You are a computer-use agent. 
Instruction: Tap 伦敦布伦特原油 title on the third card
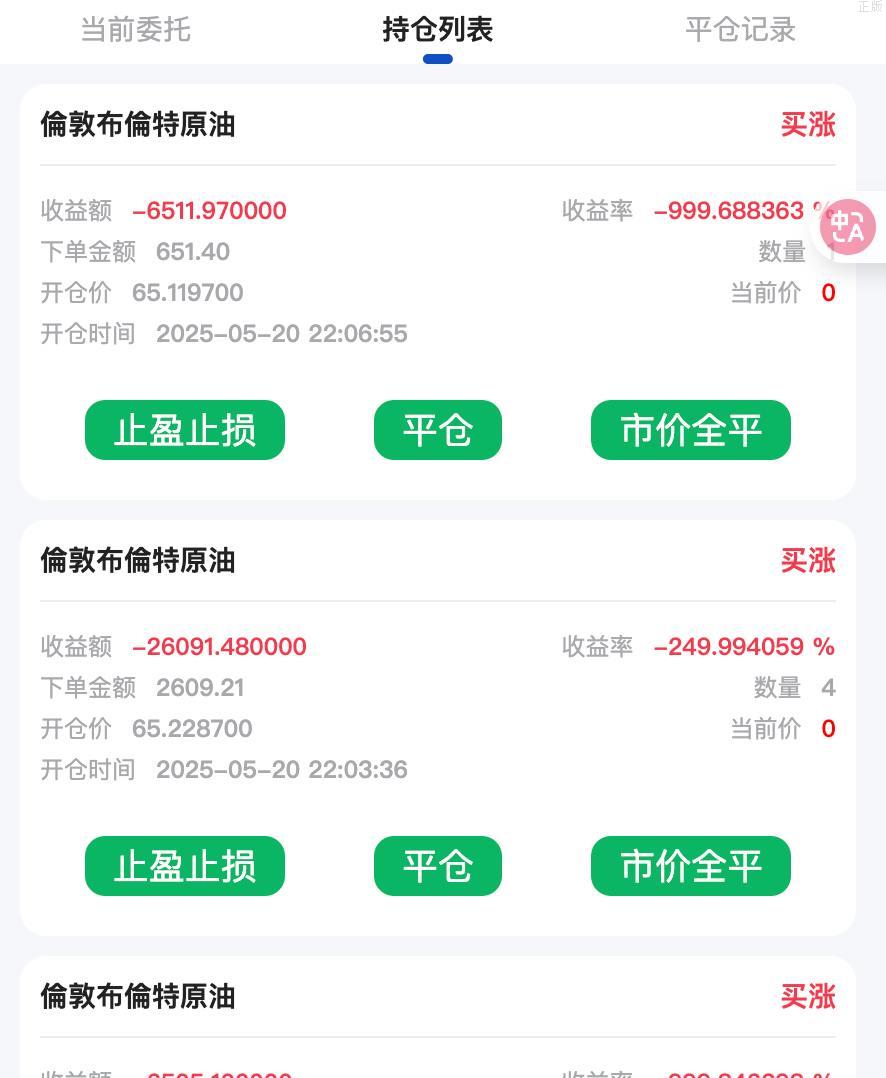pos(137,997)
